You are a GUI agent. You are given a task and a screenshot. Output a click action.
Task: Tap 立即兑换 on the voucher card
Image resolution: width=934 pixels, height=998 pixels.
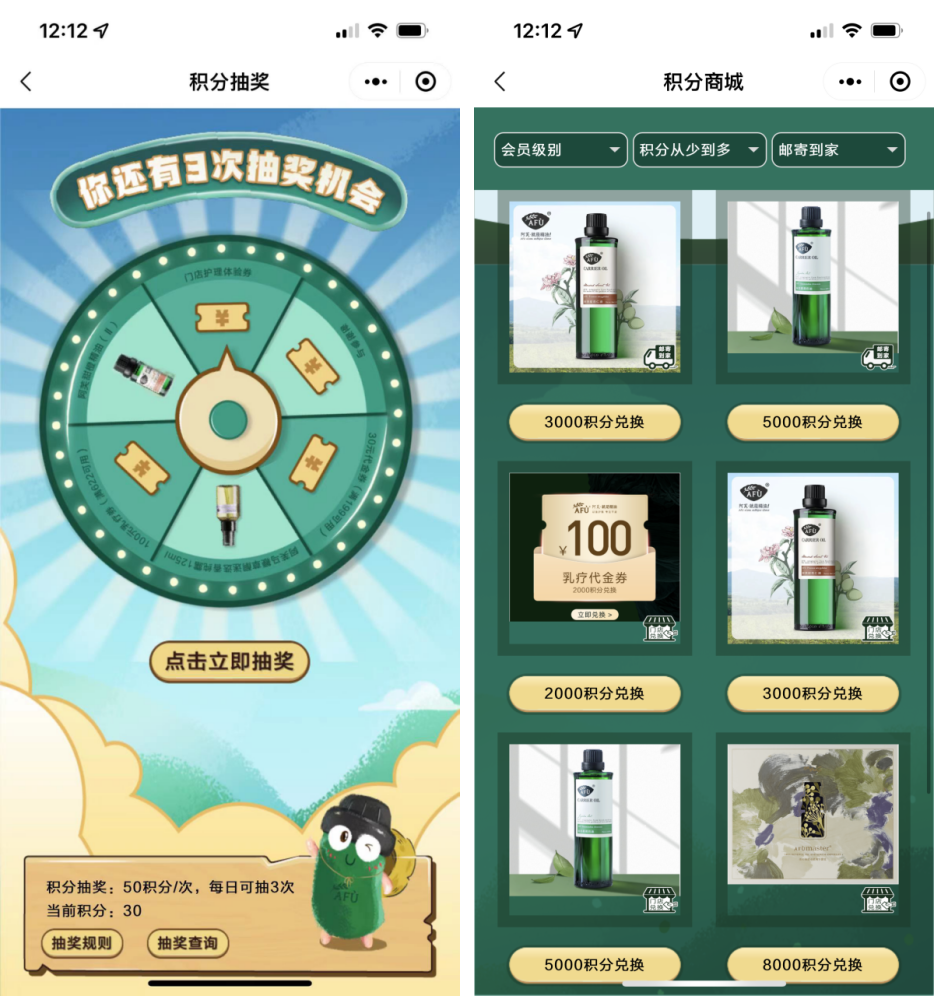click(x=594, y=615)
